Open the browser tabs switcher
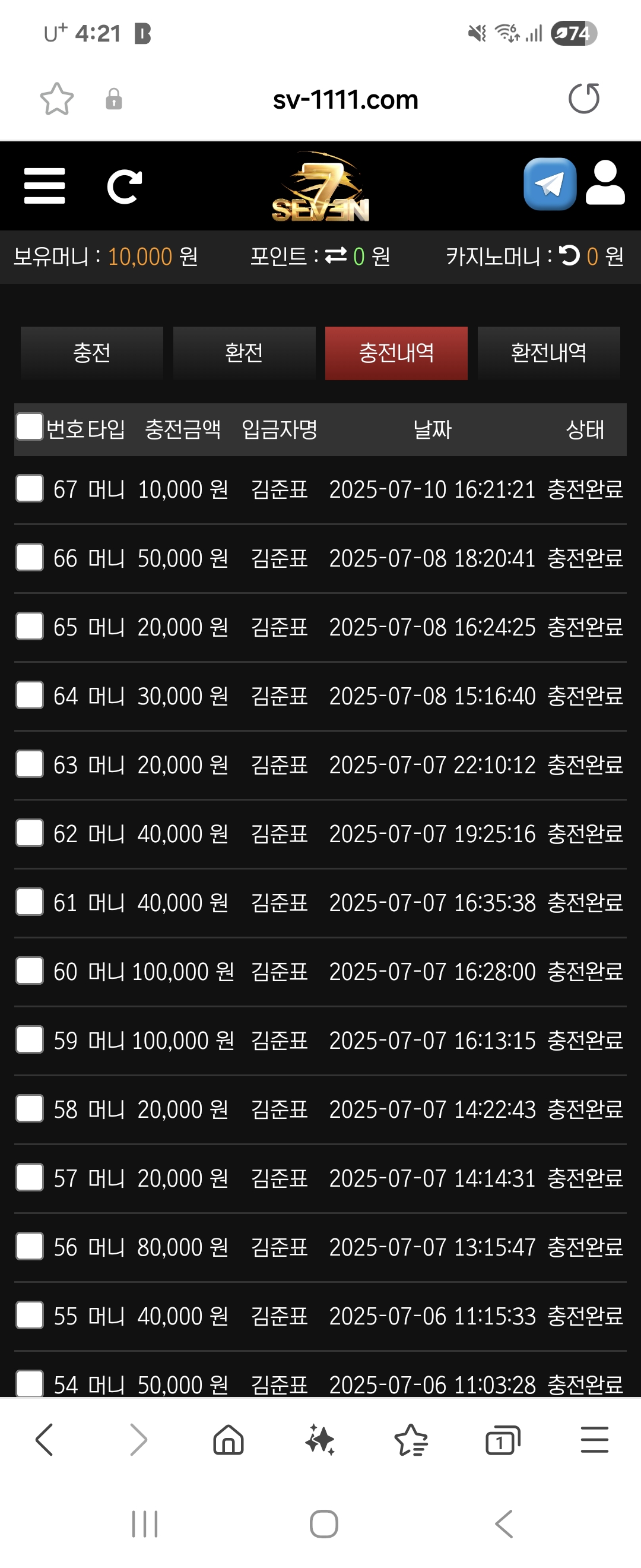The width and height of the screenshot is (641, 1568). click(x=502, y=1441)
